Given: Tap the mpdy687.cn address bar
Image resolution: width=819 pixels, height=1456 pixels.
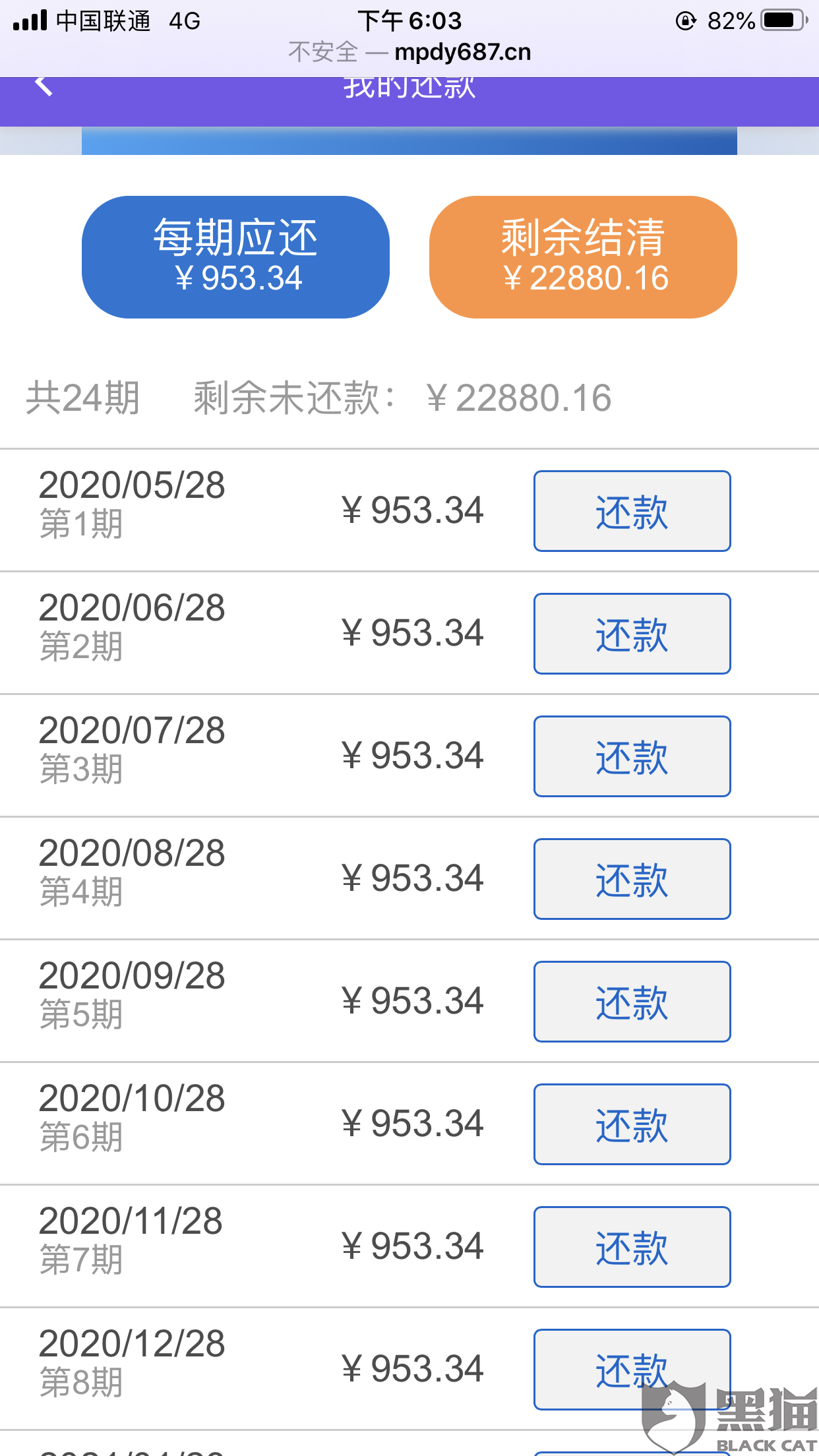Looking at the screenshot, I should tap(409, 52).
